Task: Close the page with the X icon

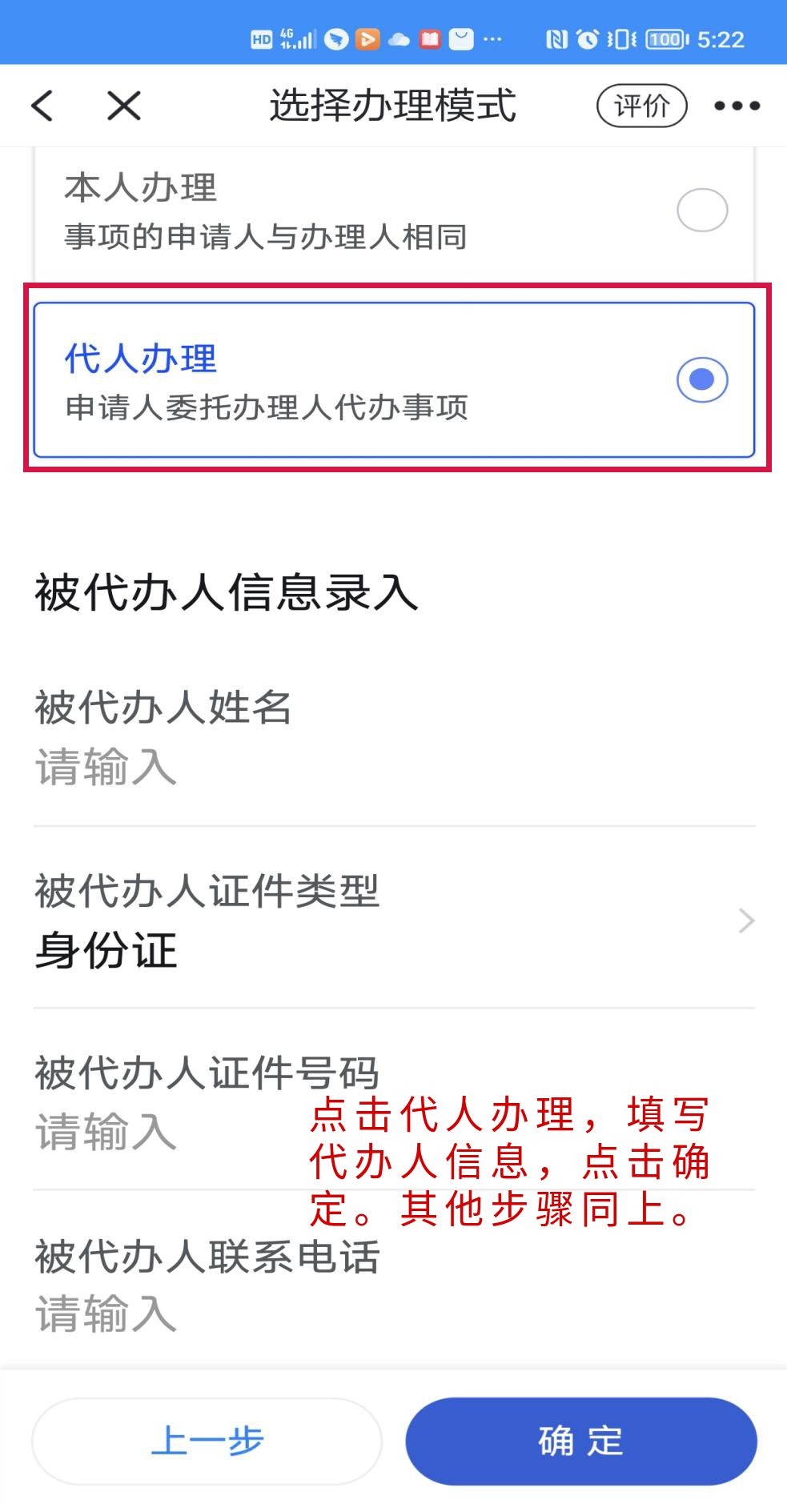Action: click(124, 106)
